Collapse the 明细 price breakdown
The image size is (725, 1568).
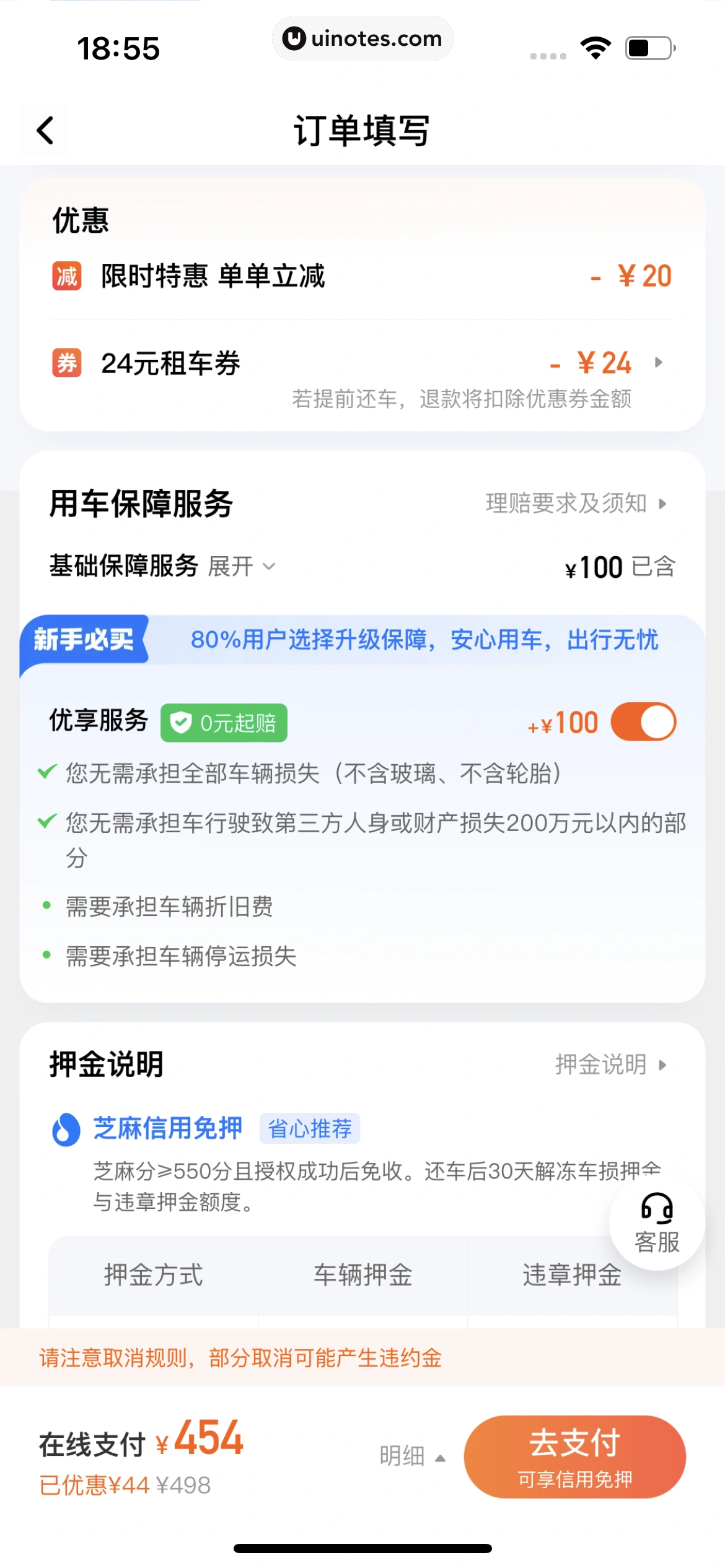[x=411, y=1457]
